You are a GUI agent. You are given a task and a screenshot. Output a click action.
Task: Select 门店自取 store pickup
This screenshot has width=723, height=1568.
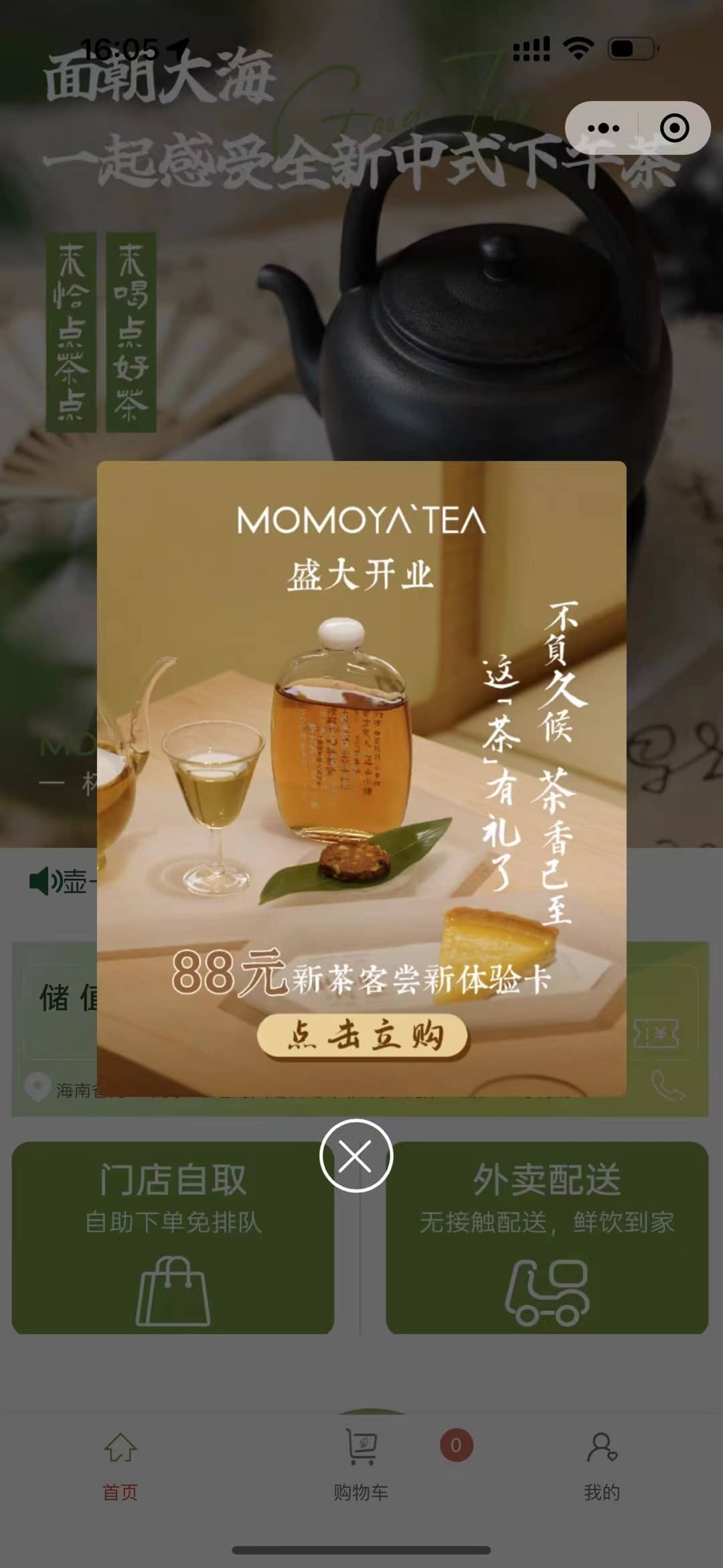pyautogui.click(x=173, y=1238)
